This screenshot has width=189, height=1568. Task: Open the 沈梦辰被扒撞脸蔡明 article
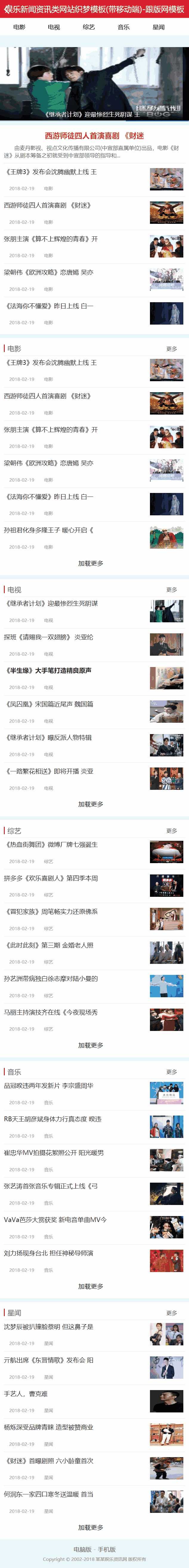pos(49,1327)
